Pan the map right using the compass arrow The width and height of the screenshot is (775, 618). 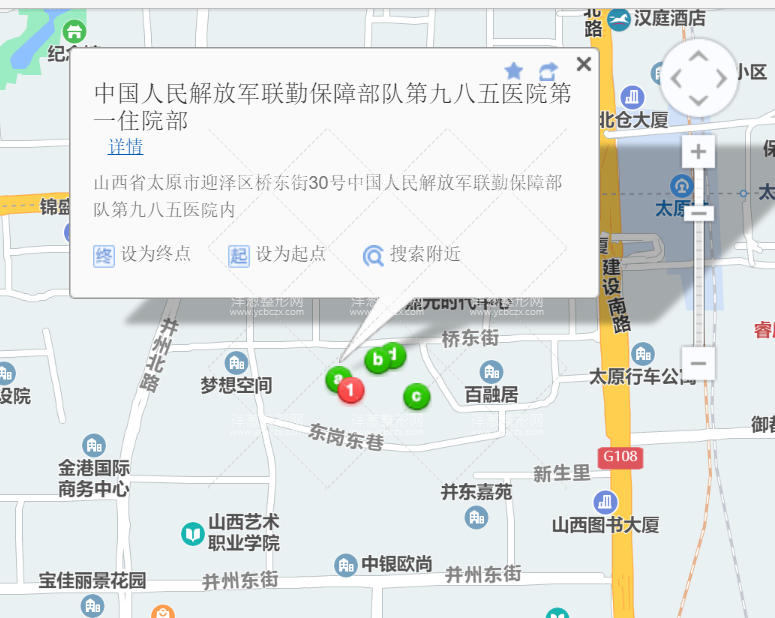click(721, 78)
